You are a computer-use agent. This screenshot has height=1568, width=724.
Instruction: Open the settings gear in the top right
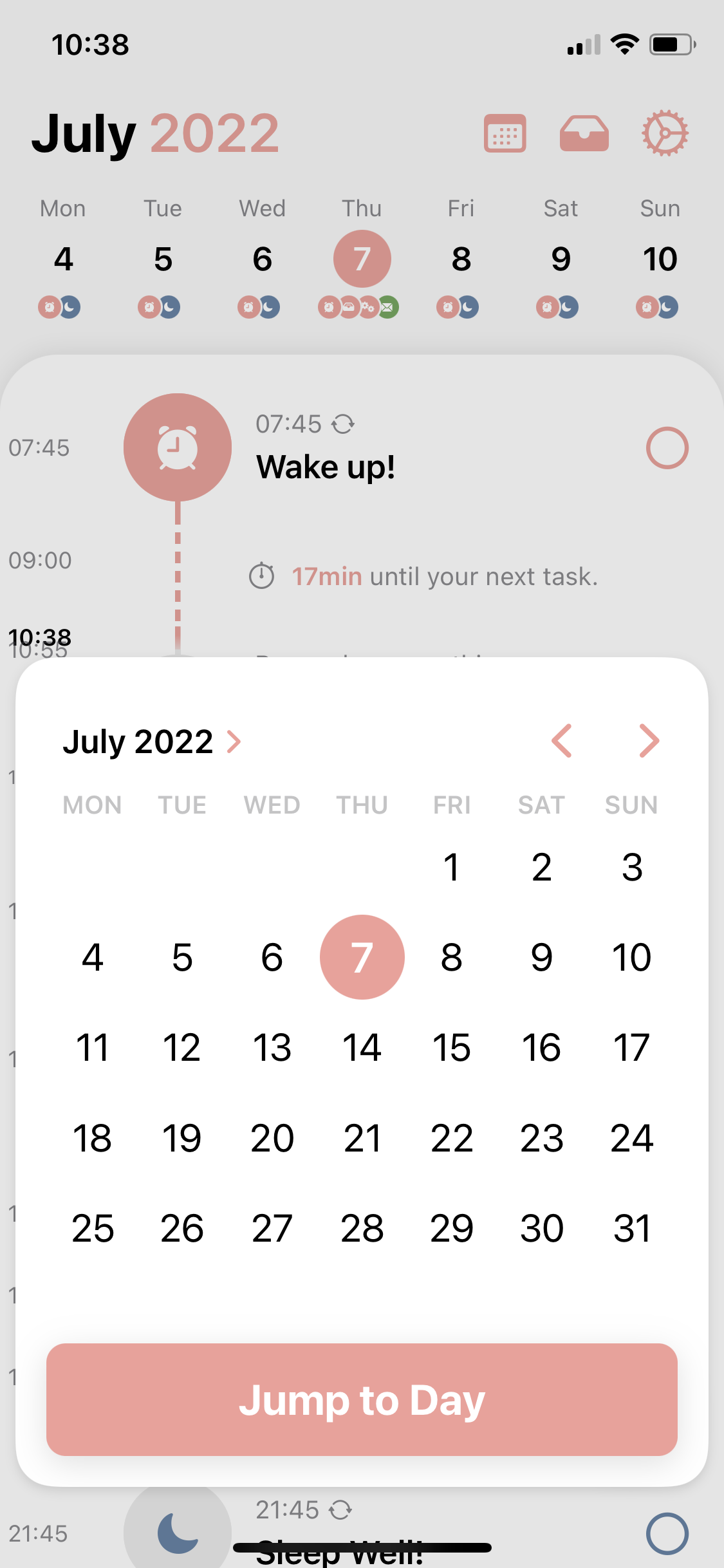click(664, 133)
